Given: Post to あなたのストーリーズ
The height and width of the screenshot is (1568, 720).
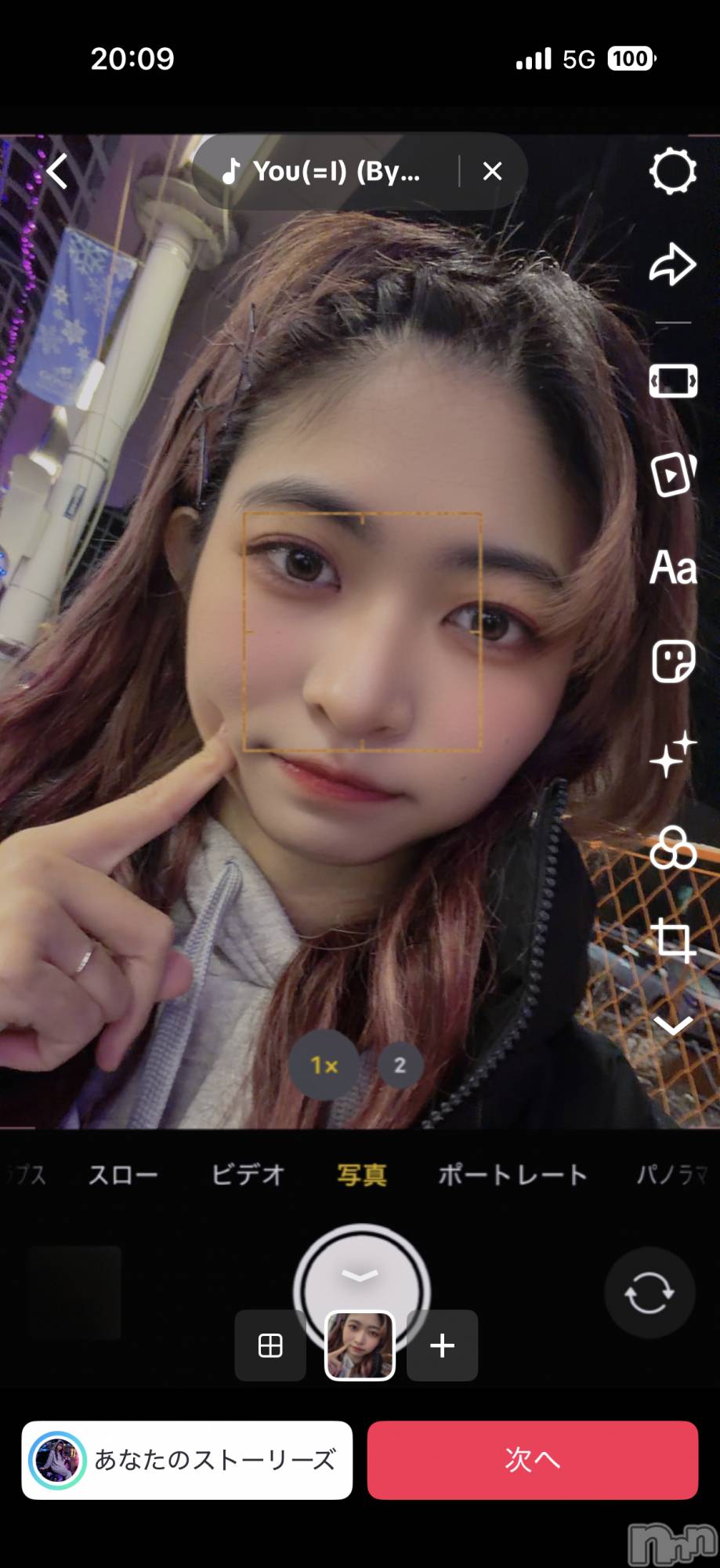Looking at the screenshot, I should click(x=187, y=1460).
